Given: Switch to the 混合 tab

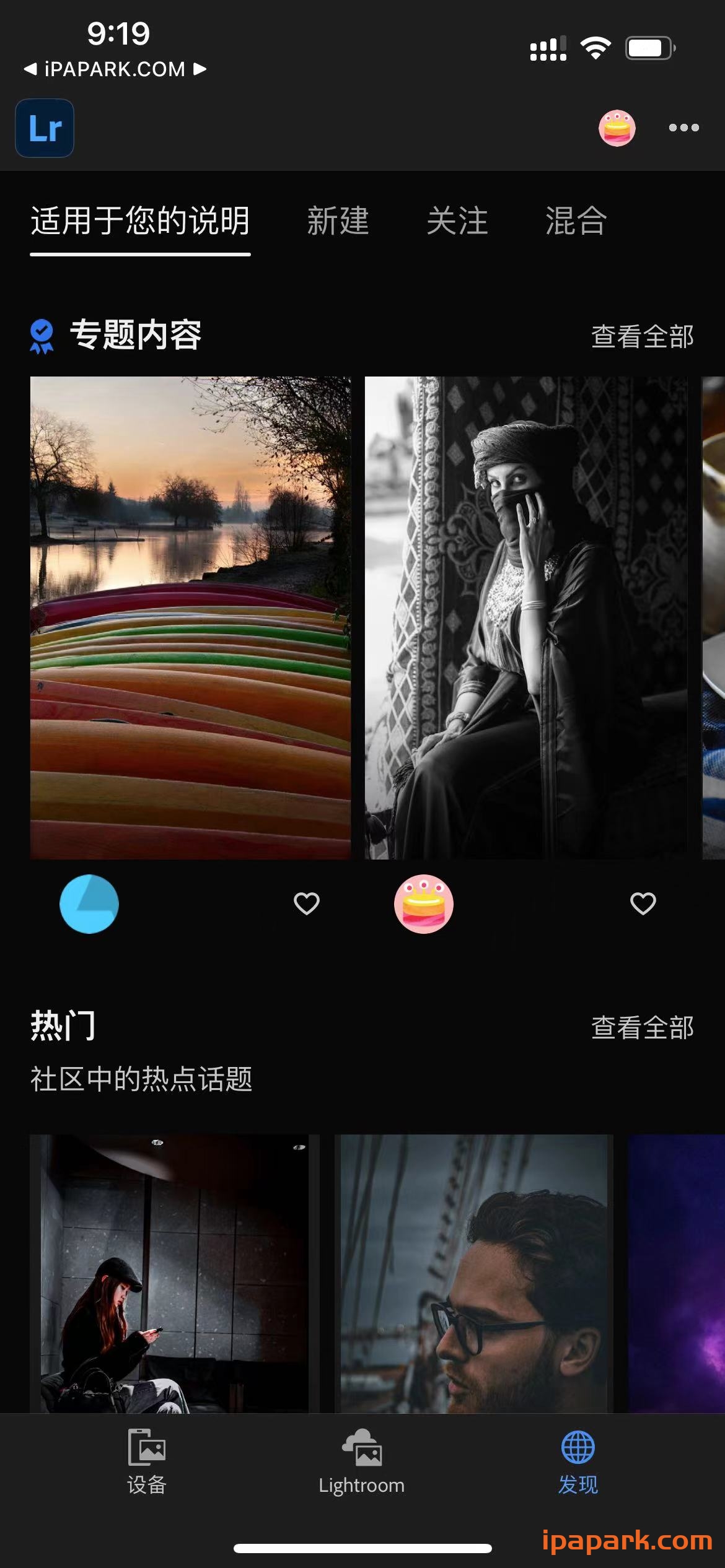Looking at the screenshot, I should tap(575, 222).
